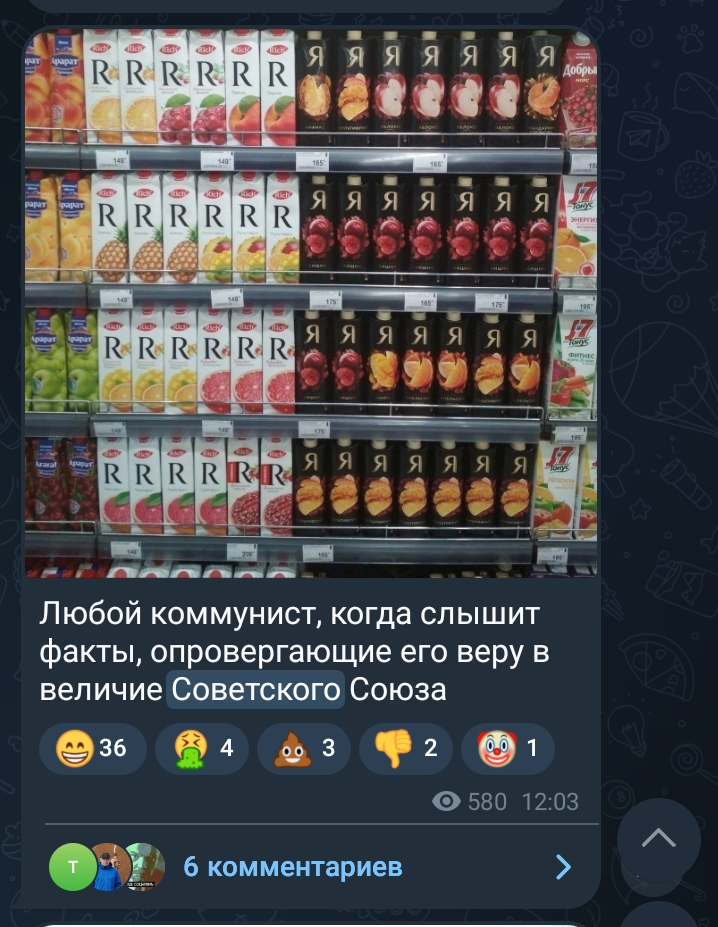Add the poop reaction with 3
Image resolution: width=718 pixels, height=927 pixels.
[303, 748]
